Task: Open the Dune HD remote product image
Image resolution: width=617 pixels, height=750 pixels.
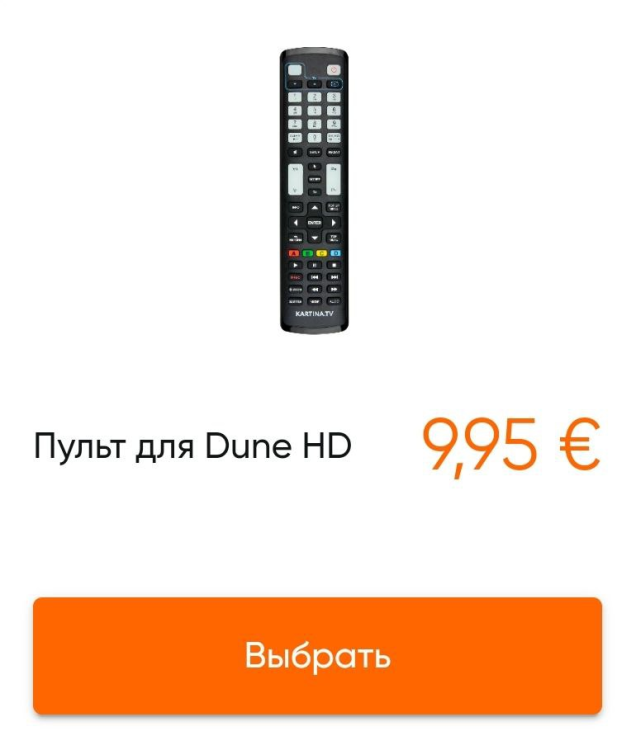Action: pos(314,190)
